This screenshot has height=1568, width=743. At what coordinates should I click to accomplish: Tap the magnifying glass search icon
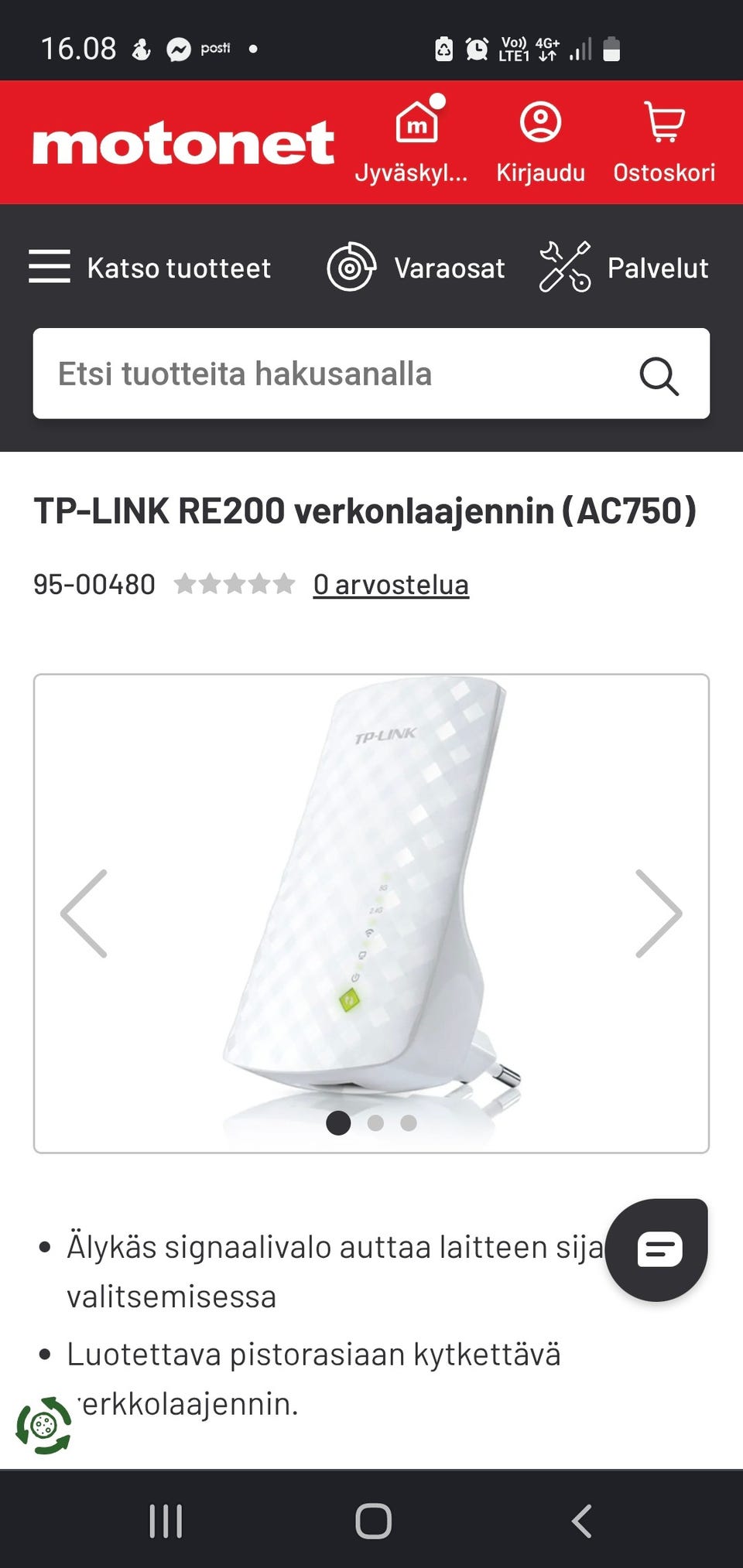pos(659,376)
